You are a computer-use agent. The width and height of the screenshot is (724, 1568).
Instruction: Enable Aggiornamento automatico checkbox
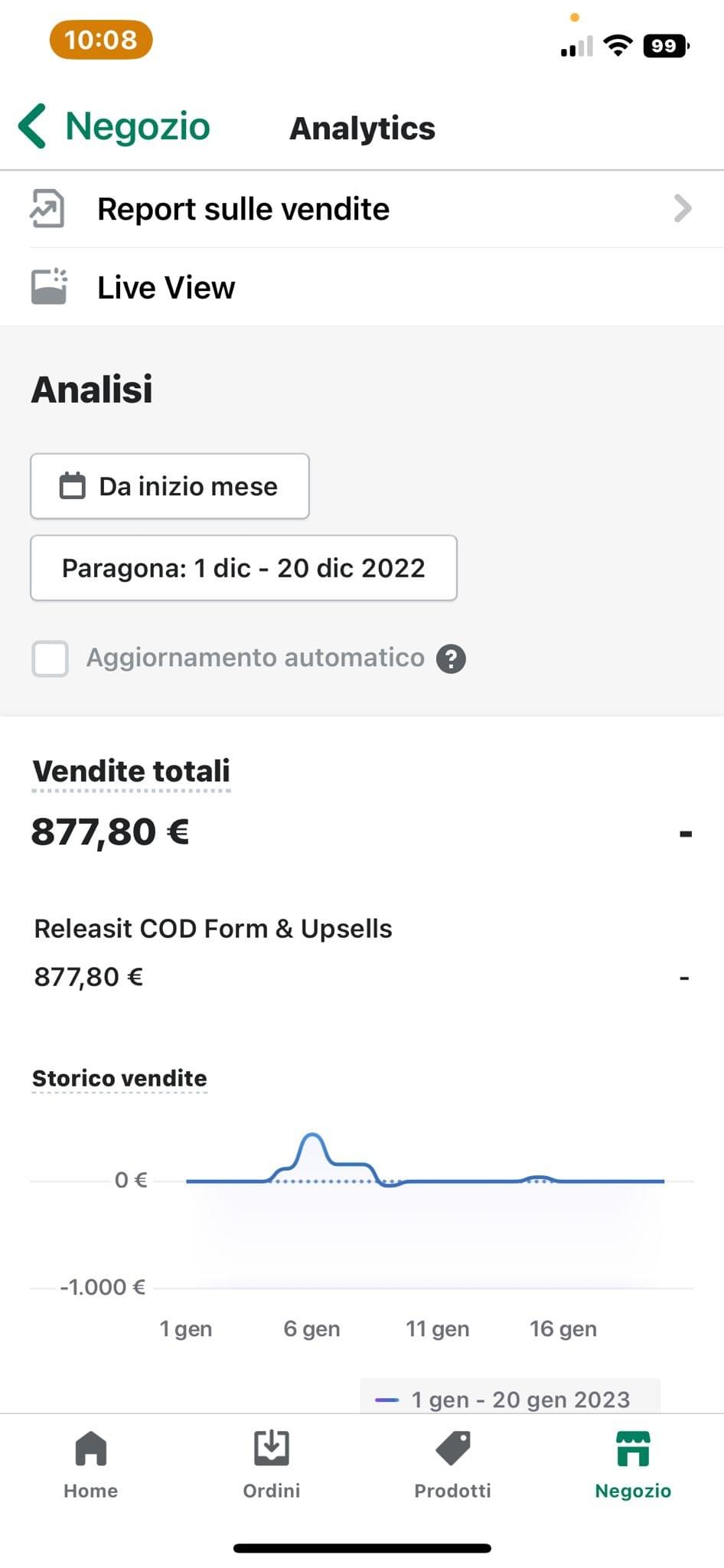[x=51, y=658]
